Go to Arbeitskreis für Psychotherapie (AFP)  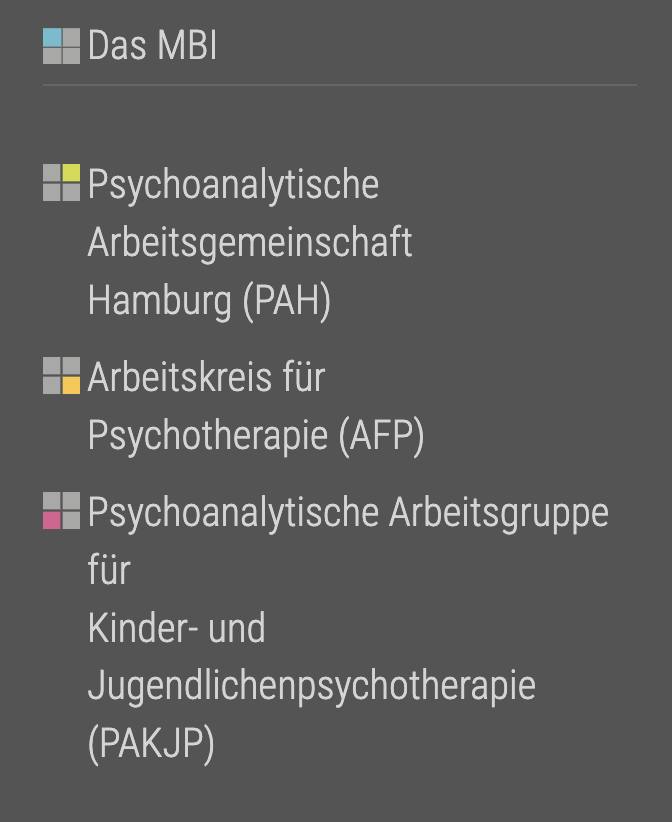coord(255,406)
